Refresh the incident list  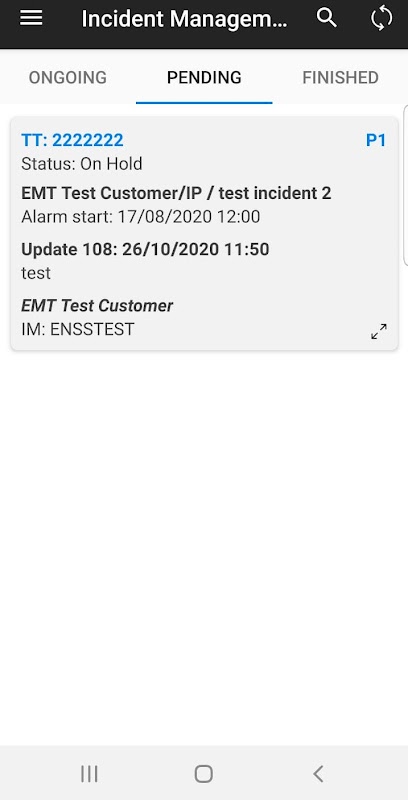click(x=381, y=19)
